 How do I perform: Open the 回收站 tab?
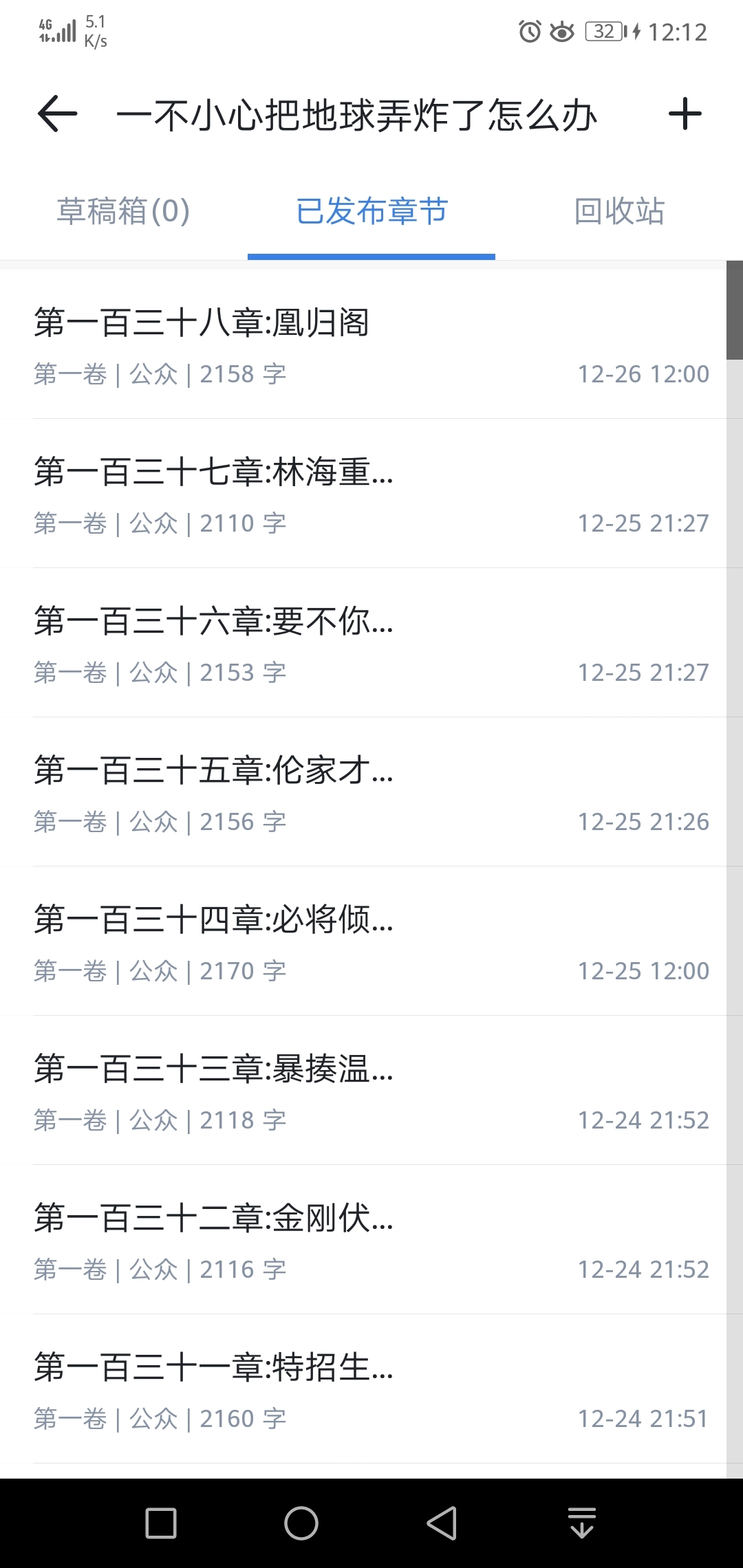point(619,211)
